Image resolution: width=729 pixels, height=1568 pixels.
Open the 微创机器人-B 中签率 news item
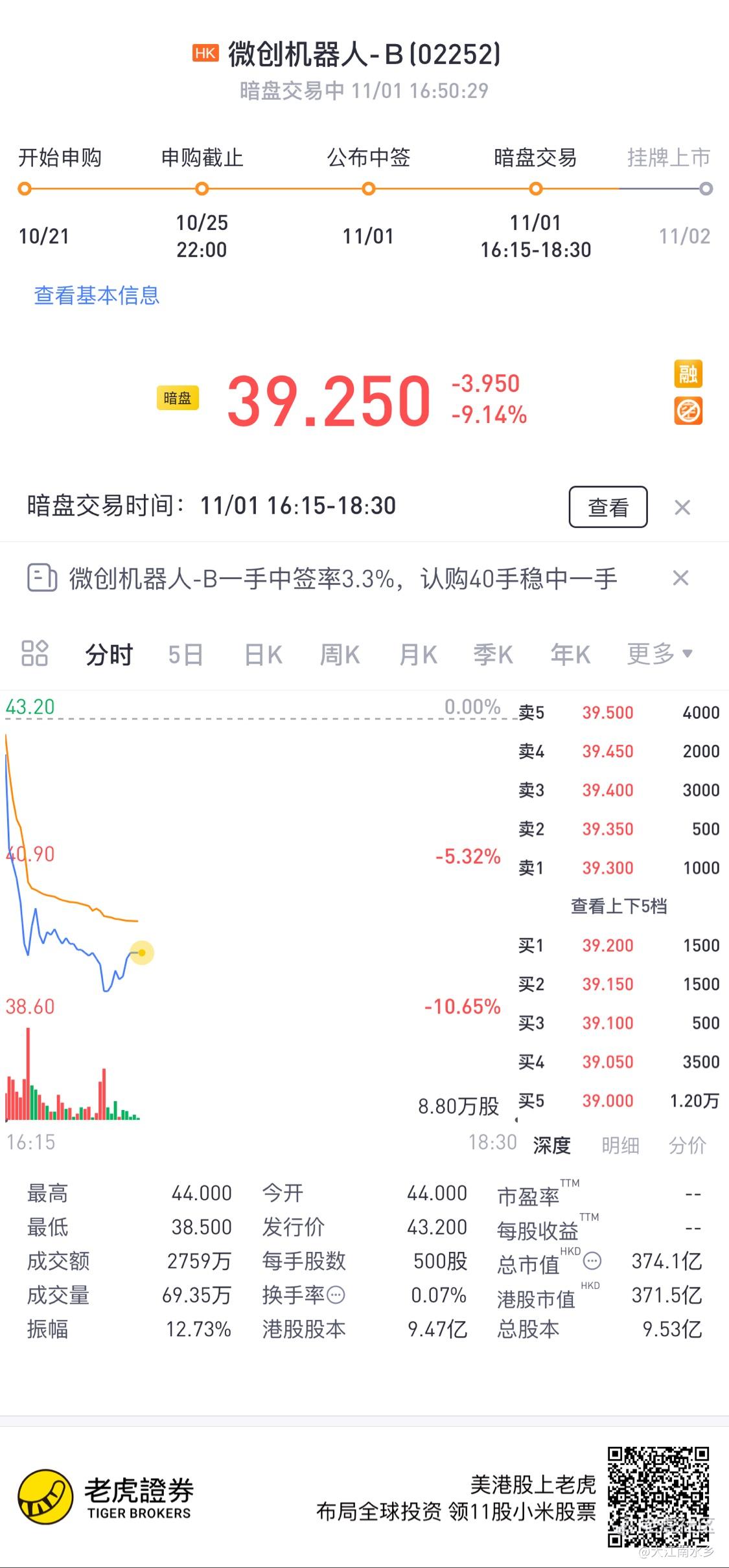tap(343, 578)
